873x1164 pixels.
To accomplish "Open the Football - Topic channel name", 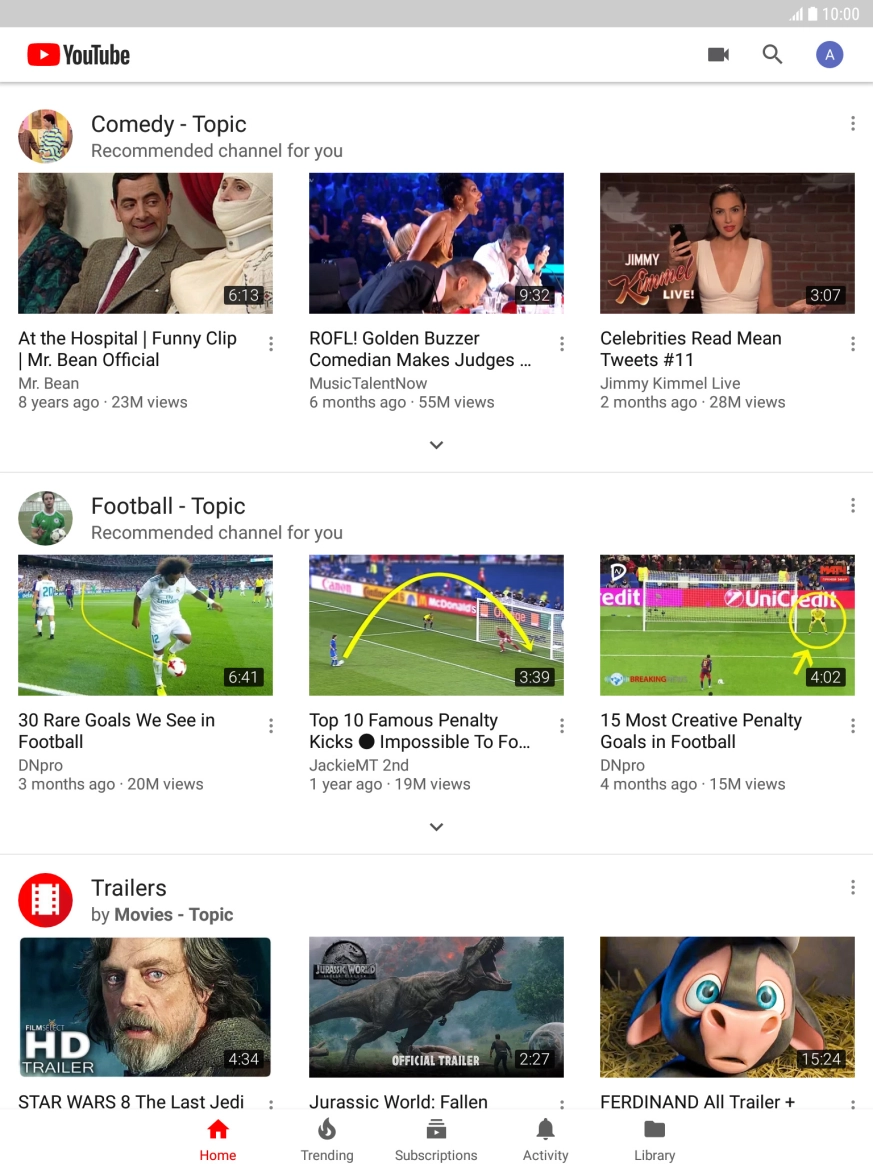I will 168,506.
